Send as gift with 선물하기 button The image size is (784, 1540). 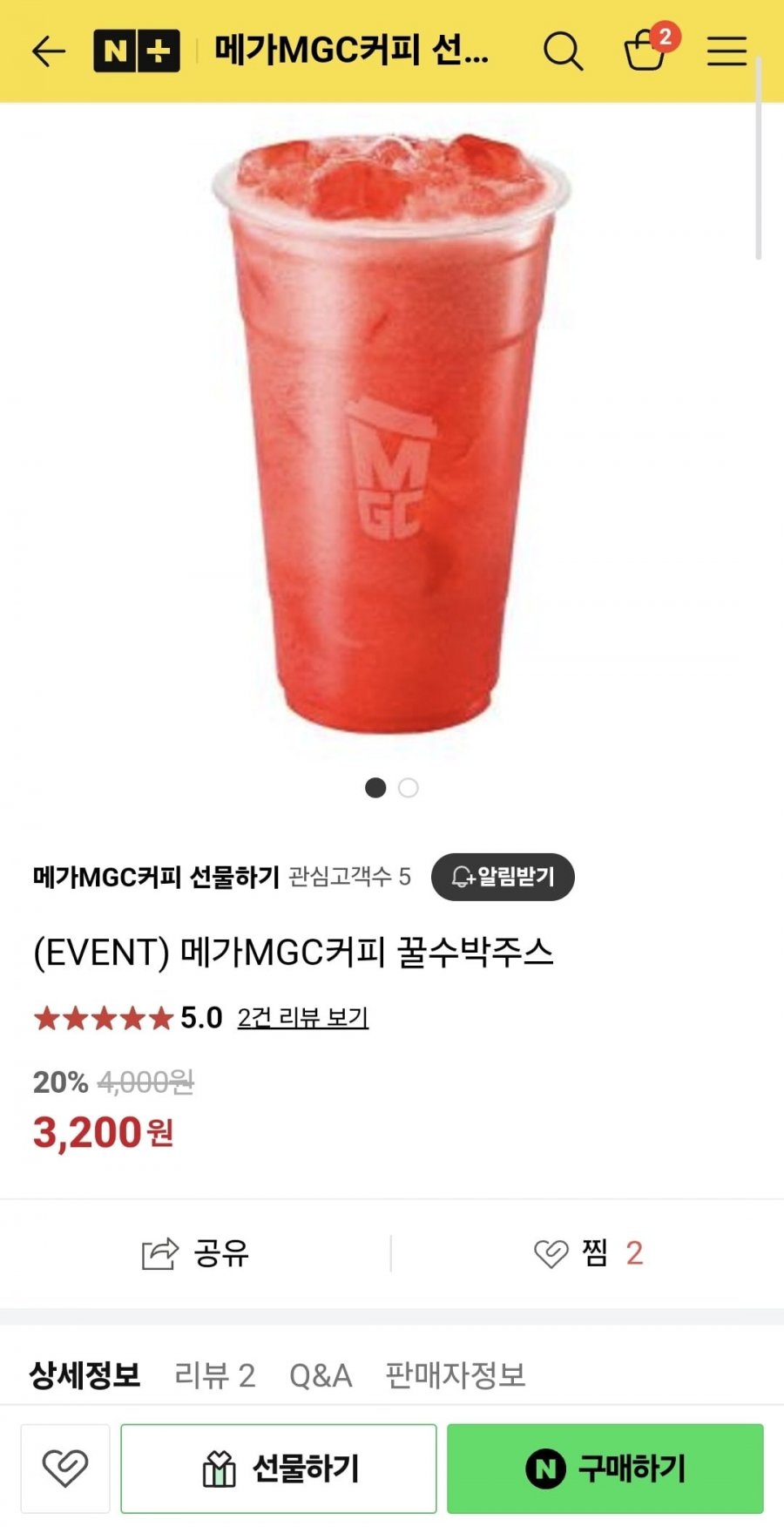(x=279, y=1469)
